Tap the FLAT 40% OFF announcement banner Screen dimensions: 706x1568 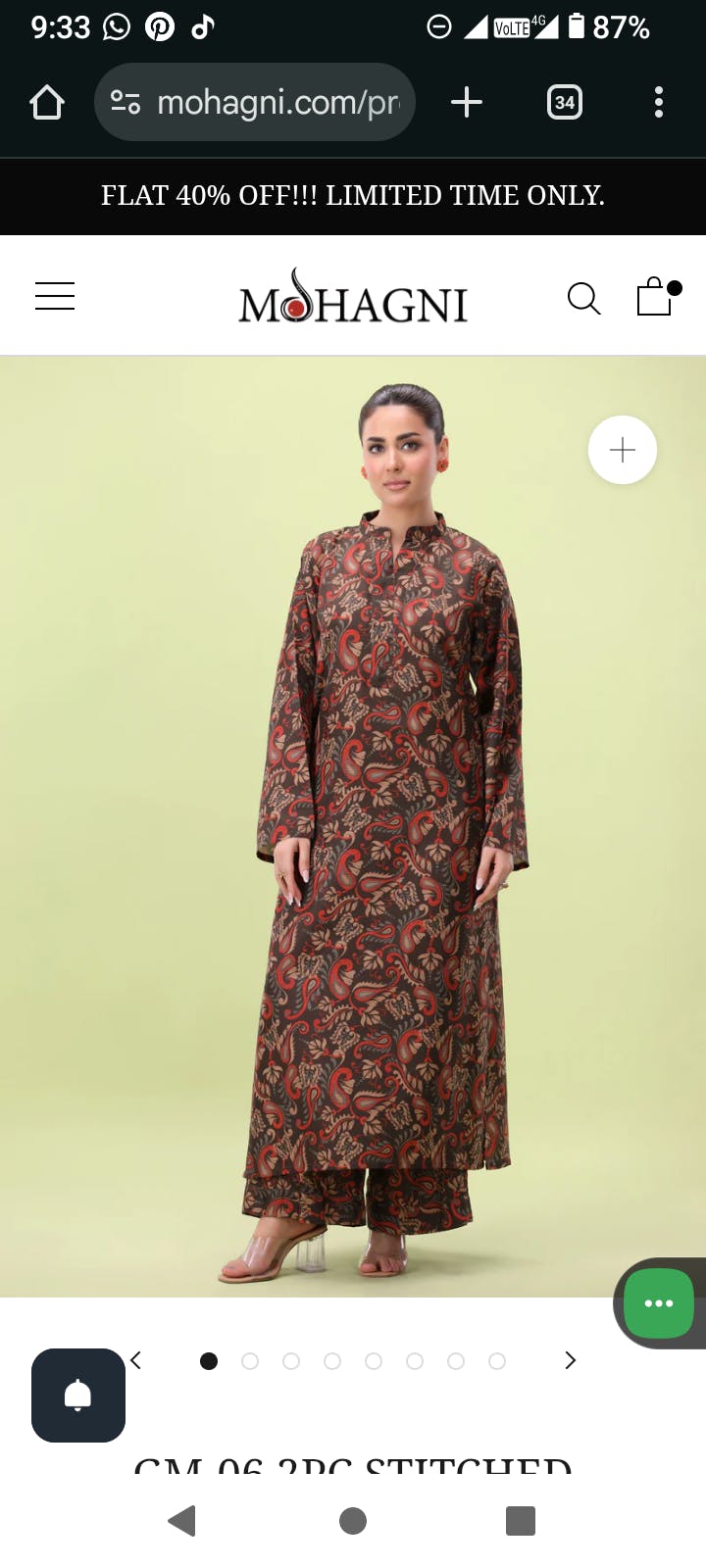pyautogui.click(x=353, y=196)
